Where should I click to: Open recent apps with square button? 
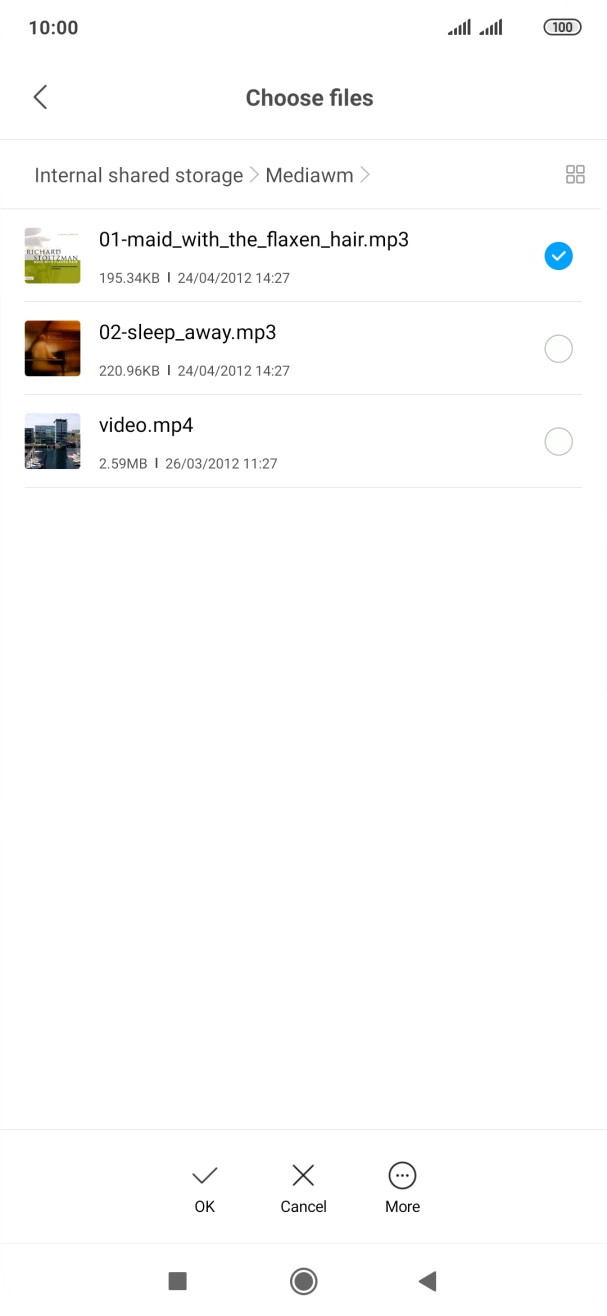178,1281
